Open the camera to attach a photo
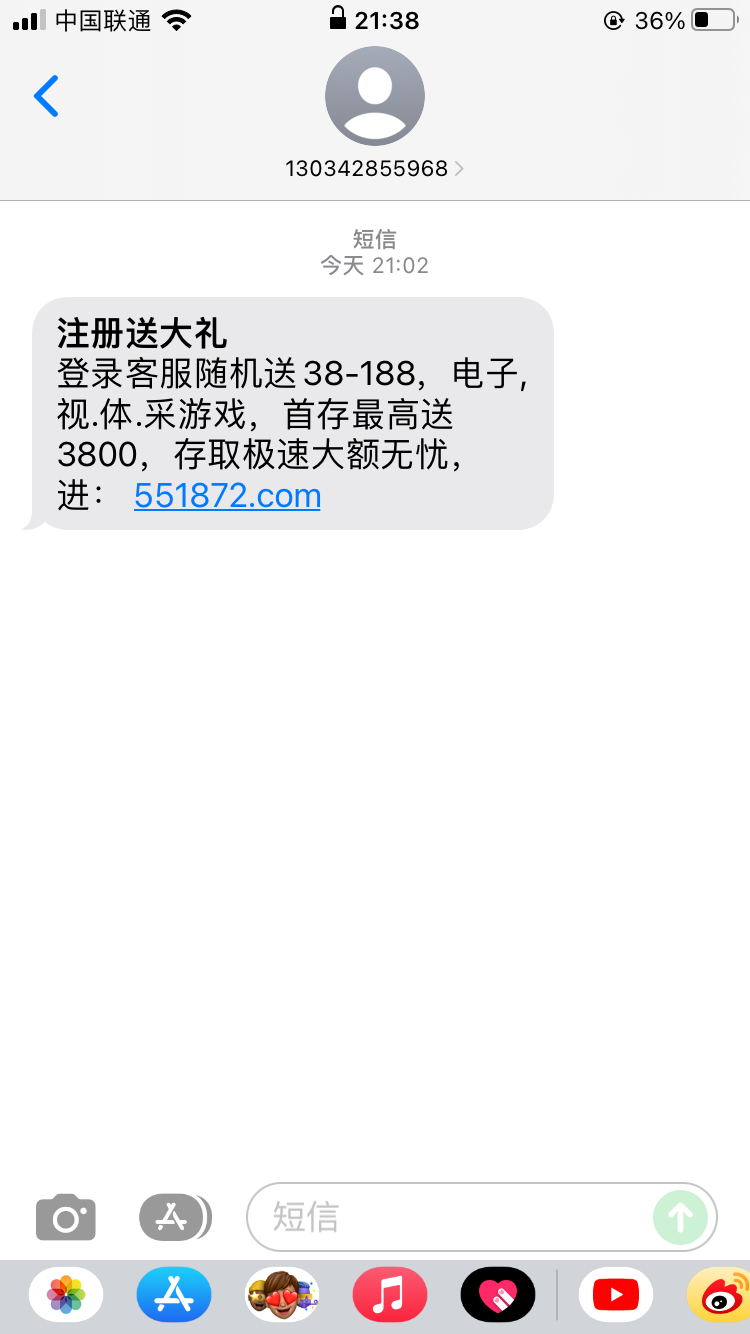Viewport: 750px width, 1334px height. click(66, 1217)
